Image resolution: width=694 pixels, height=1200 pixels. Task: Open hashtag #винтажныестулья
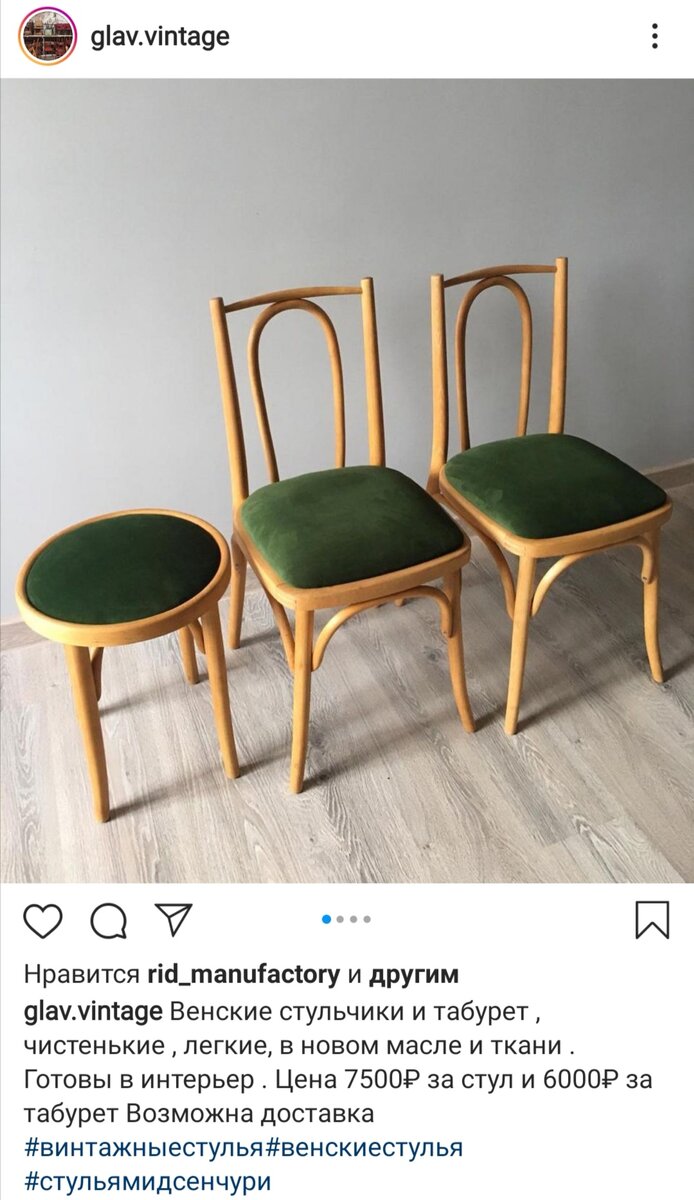(x=144, y=1147)
